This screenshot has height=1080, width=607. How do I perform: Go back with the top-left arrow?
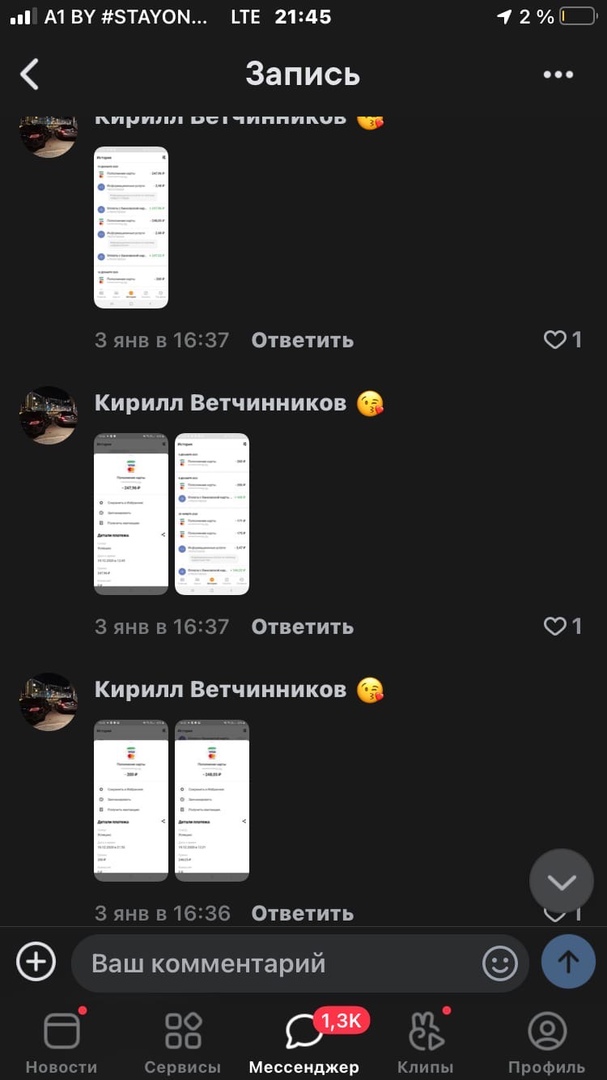point(30,74)
